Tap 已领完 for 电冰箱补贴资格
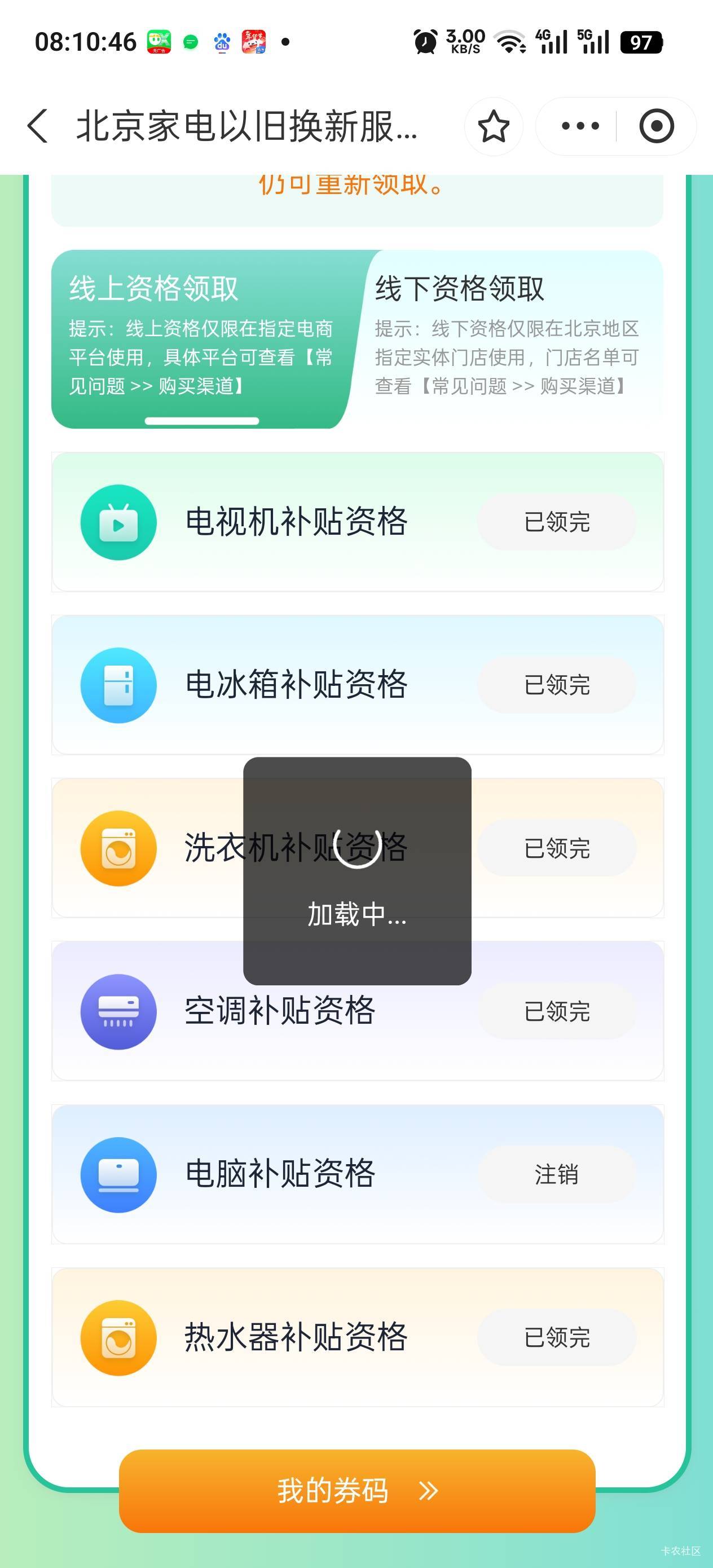 557,685
